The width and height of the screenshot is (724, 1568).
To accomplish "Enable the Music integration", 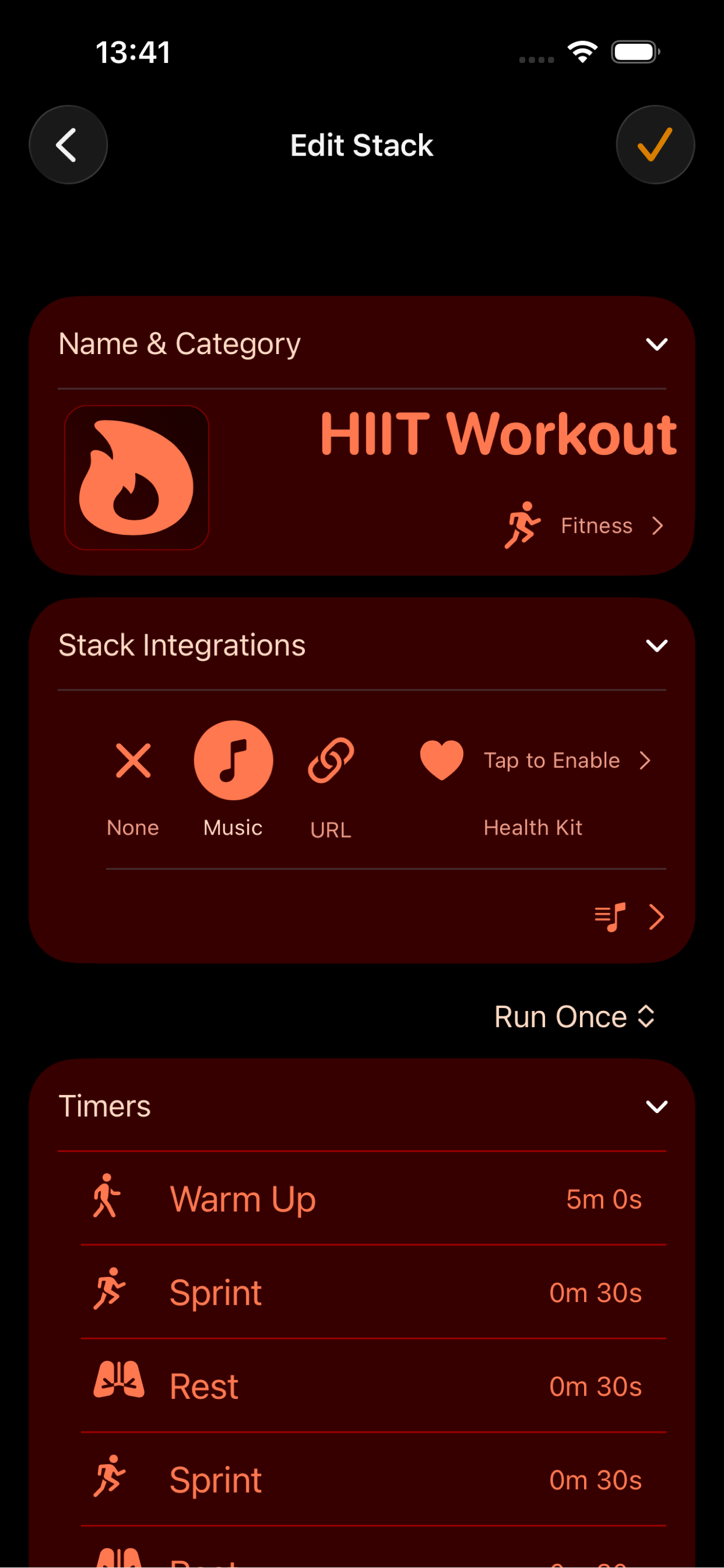I will click(233, 759).
